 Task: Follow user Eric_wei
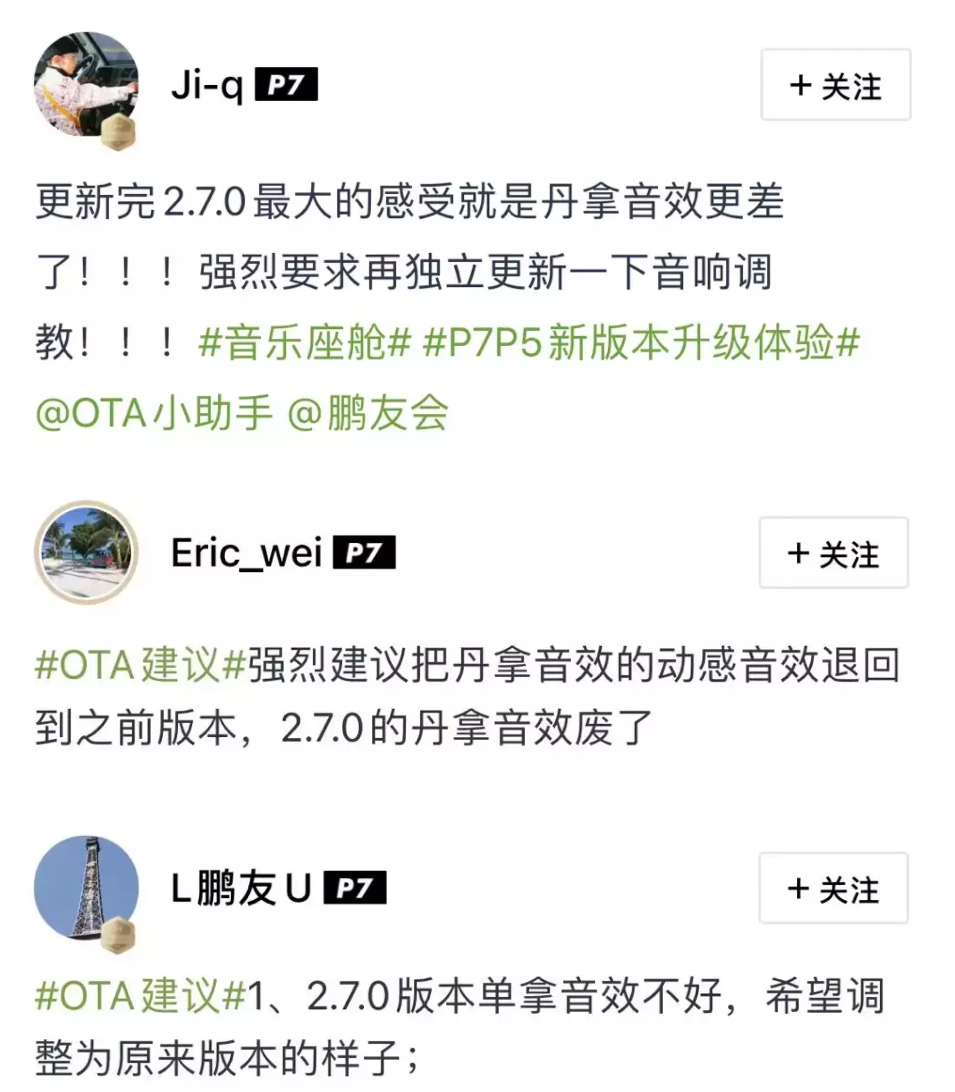pyautogui.click(x=833, y=553)
